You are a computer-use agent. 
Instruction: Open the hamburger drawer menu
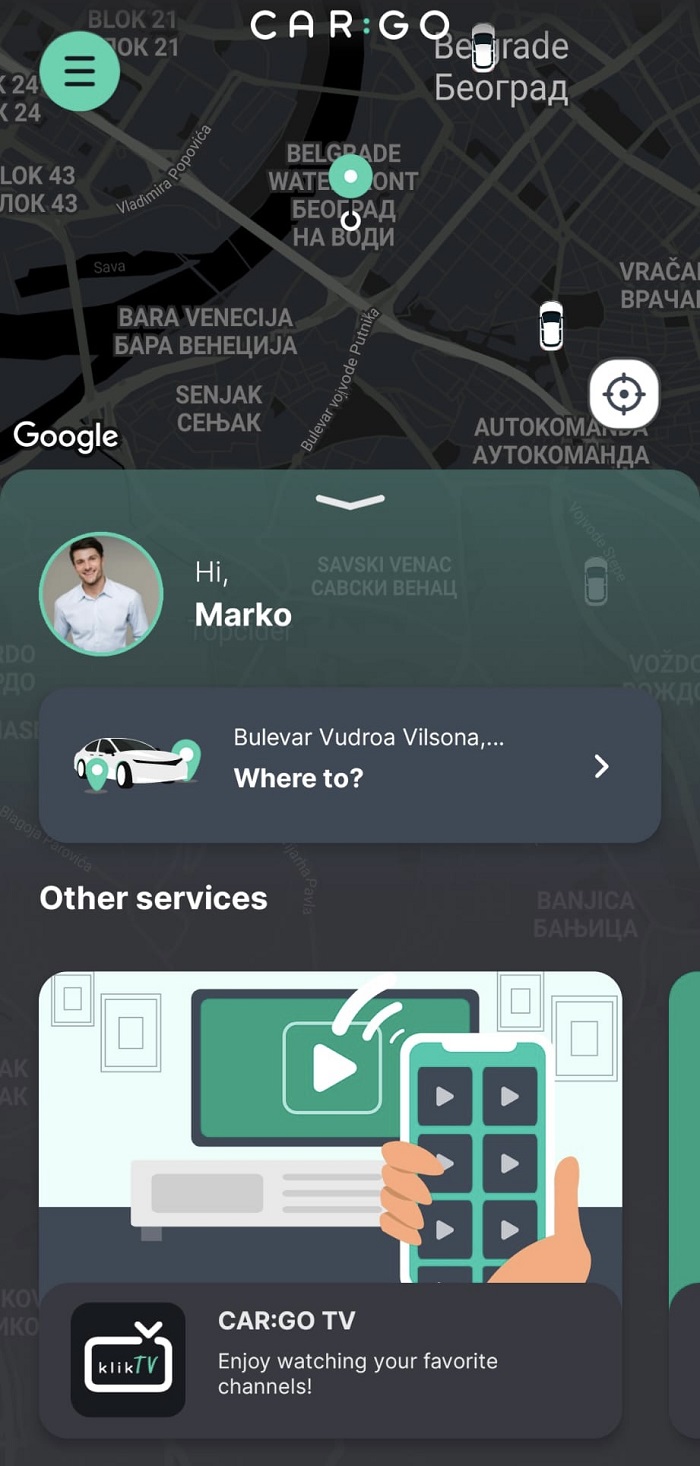tap(79, 71)
